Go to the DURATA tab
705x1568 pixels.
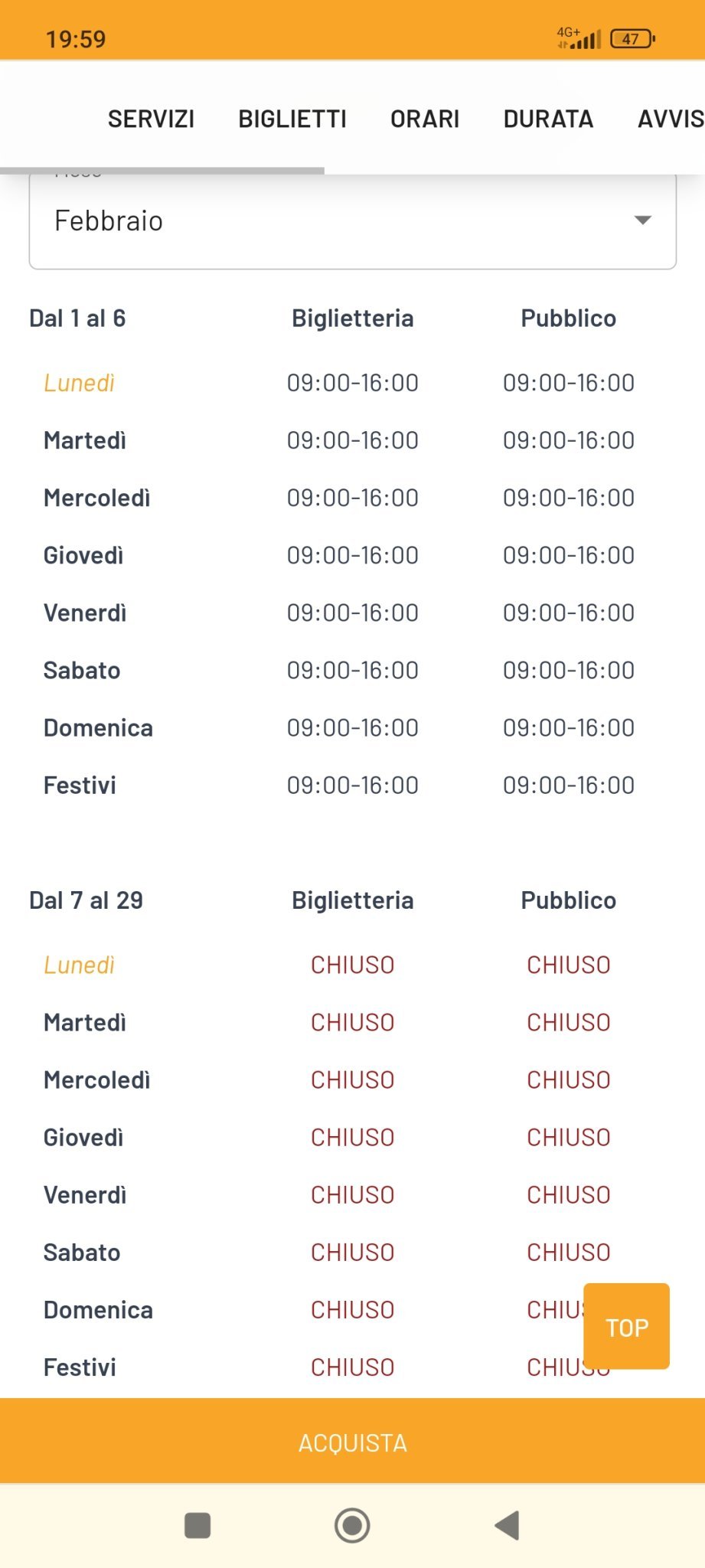[x=548, y=119]
